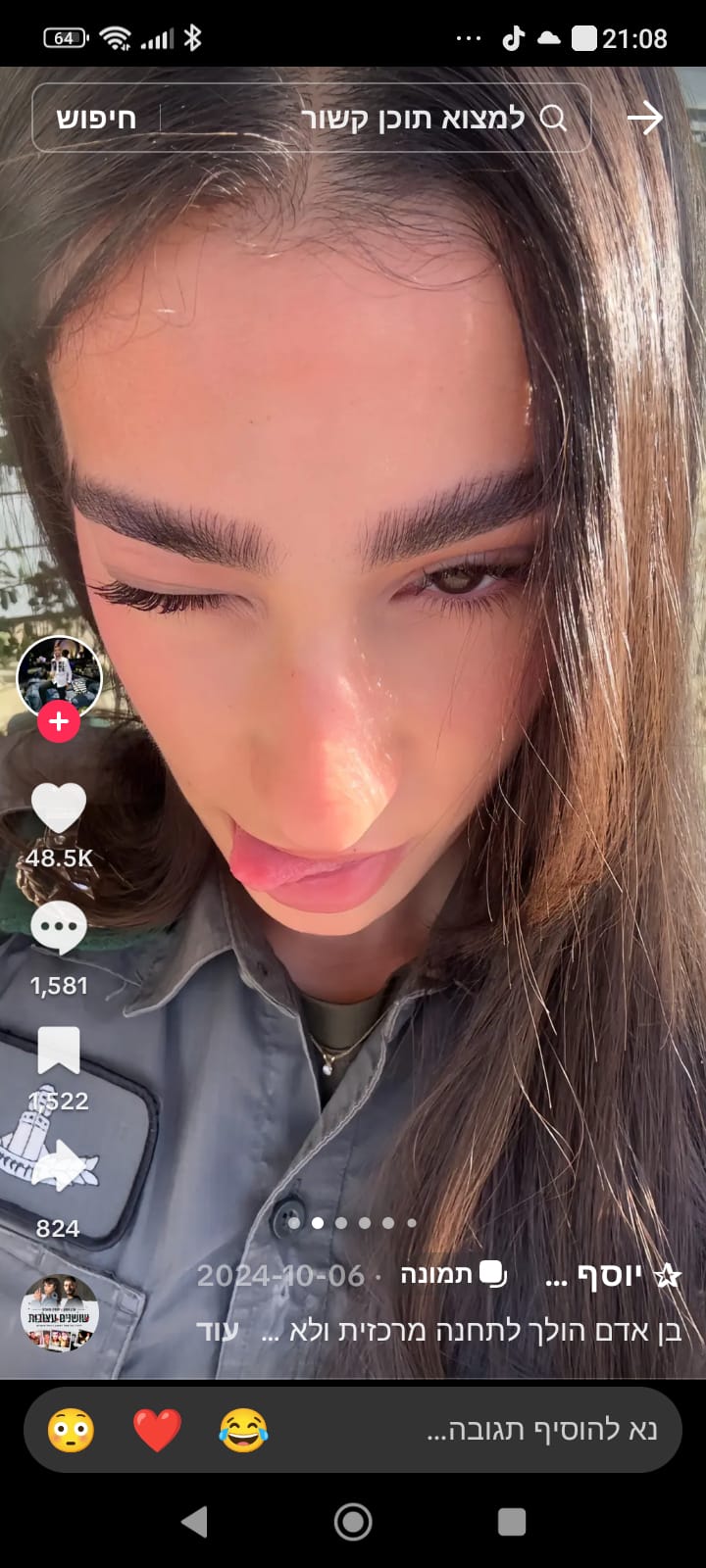Open the recent apps view
Screen dimensions: 706x1568
click(x=512, y=1522)
